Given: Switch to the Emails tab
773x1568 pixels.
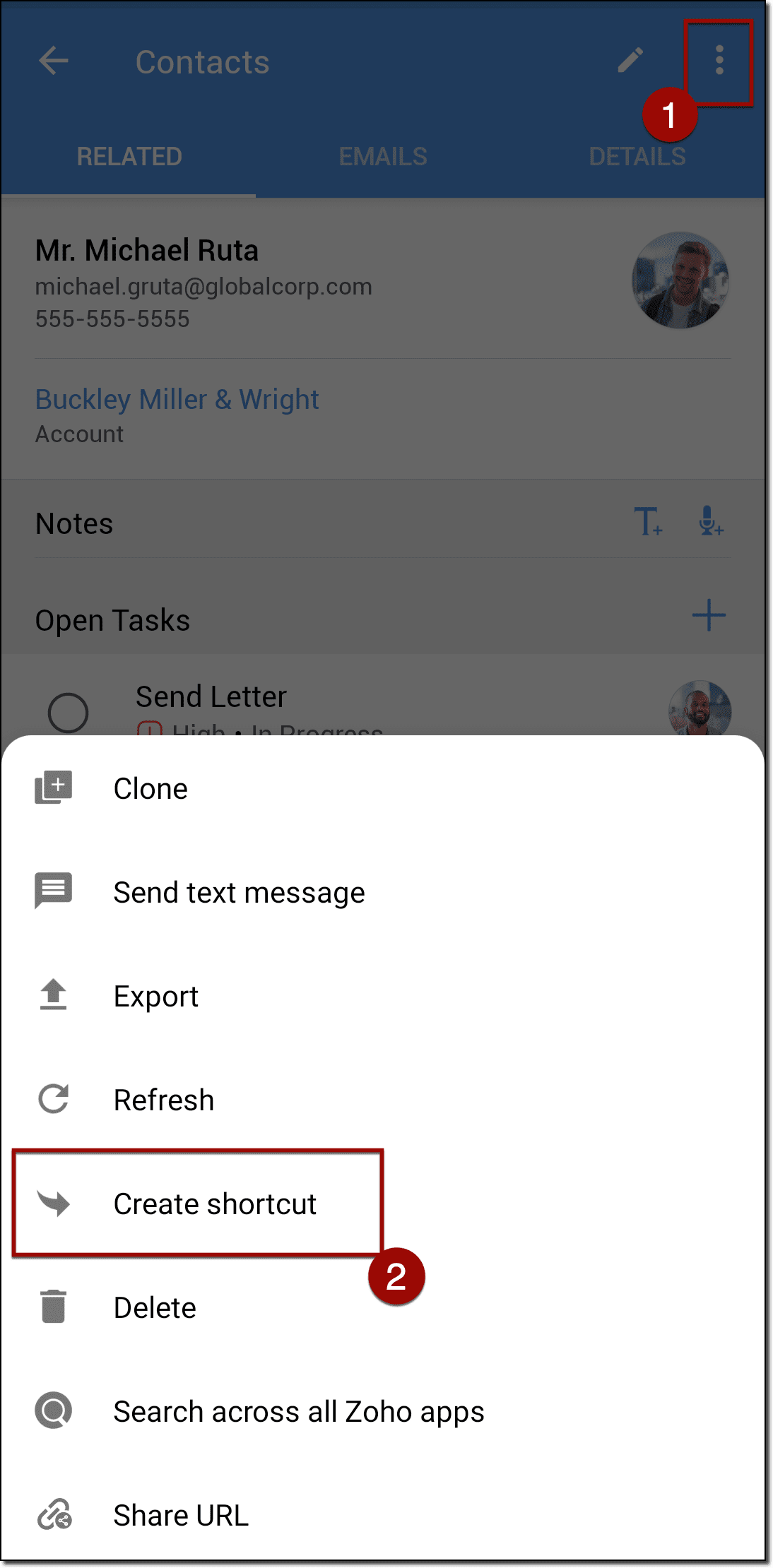Looking at the screenshot, I should click(382, 157).
